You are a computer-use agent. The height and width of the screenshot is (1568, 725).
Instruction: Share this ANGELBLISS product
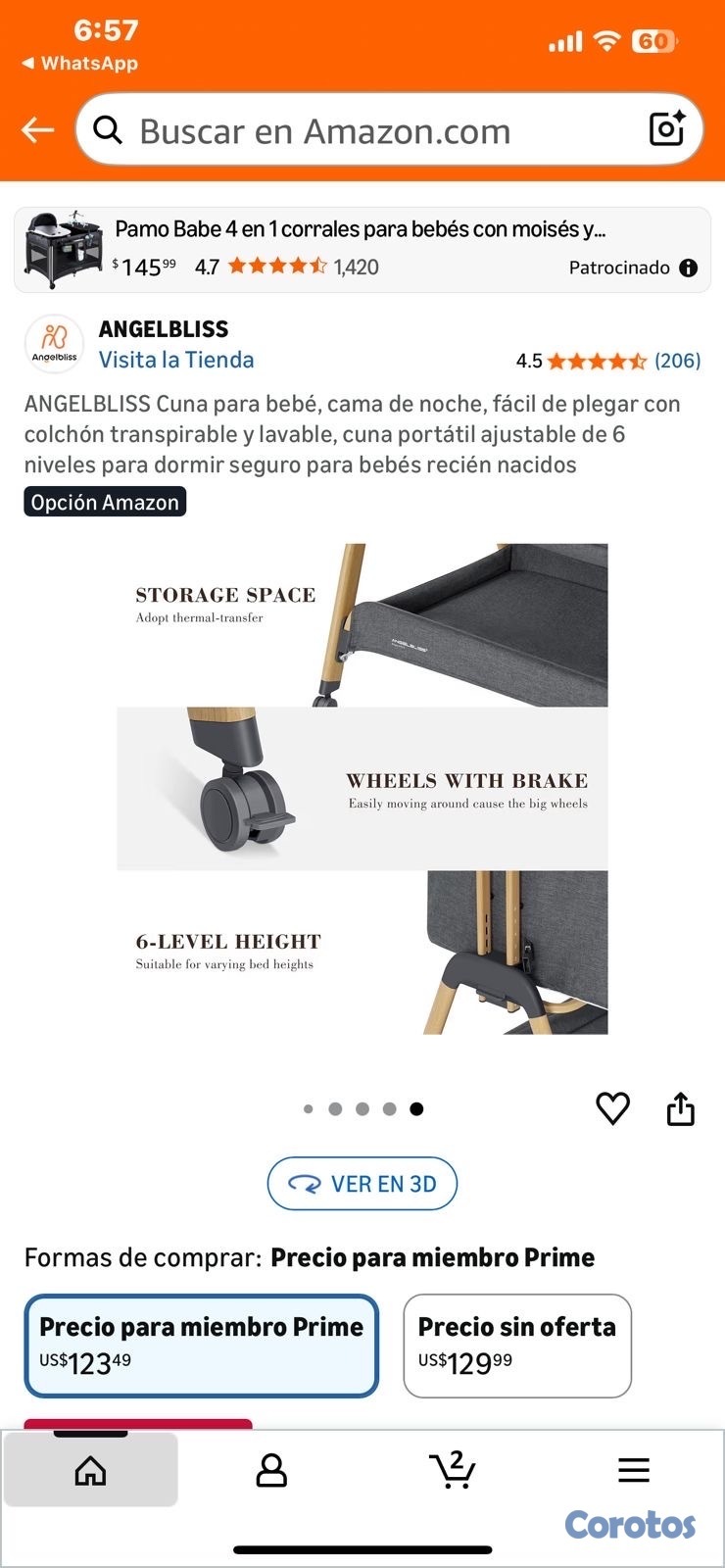[680, 1108]
